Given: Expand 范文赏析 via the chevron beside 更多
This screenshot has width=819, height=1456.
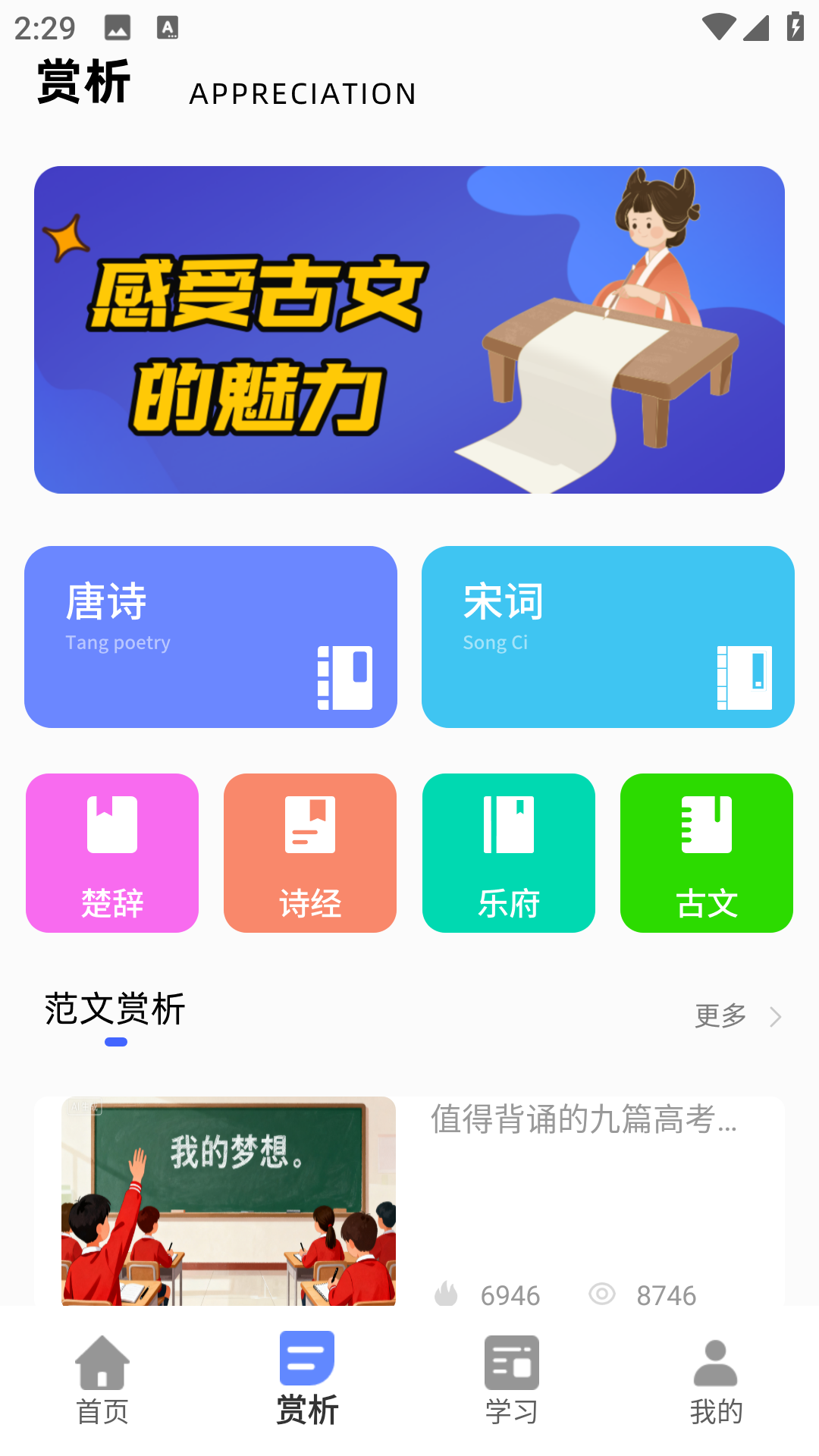Looking at the screenshot, I should (775, 1017).
